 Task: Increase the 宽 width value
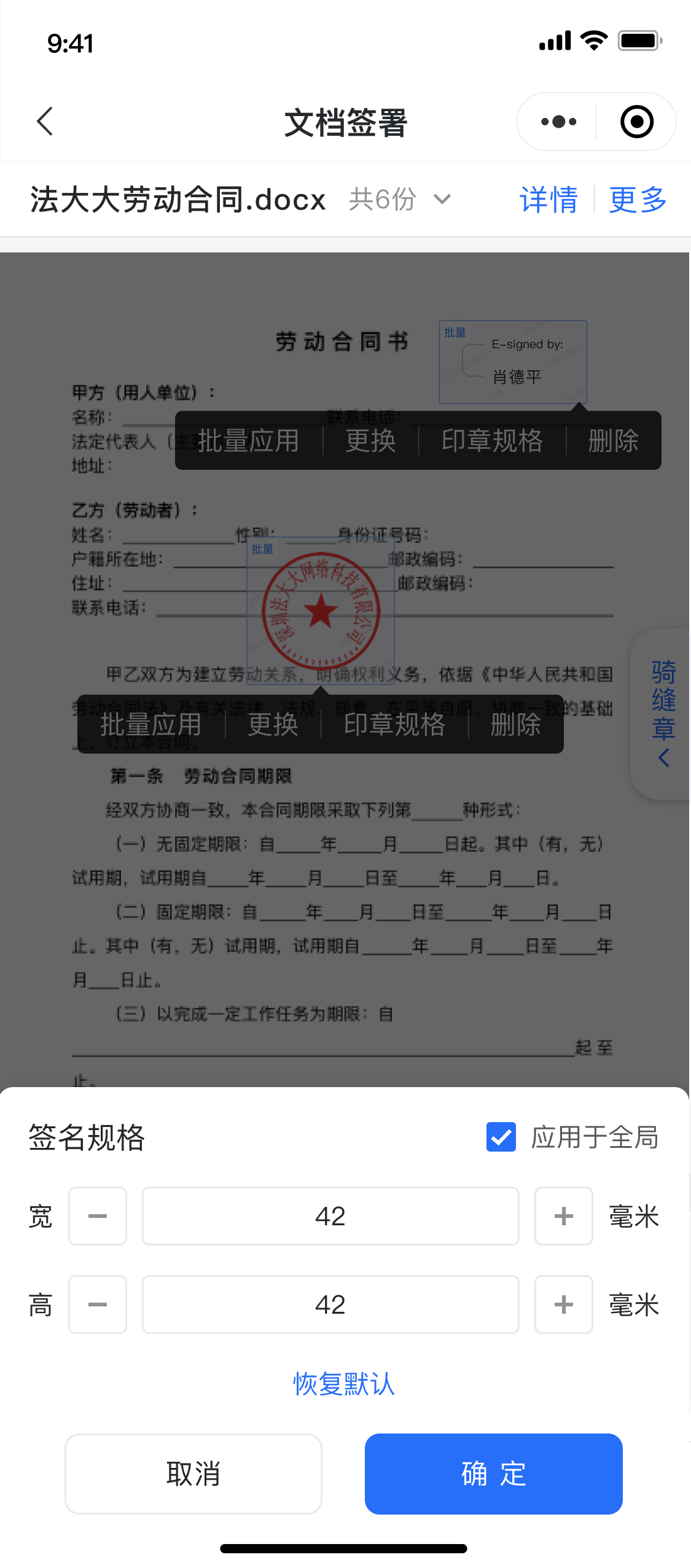563,1216
